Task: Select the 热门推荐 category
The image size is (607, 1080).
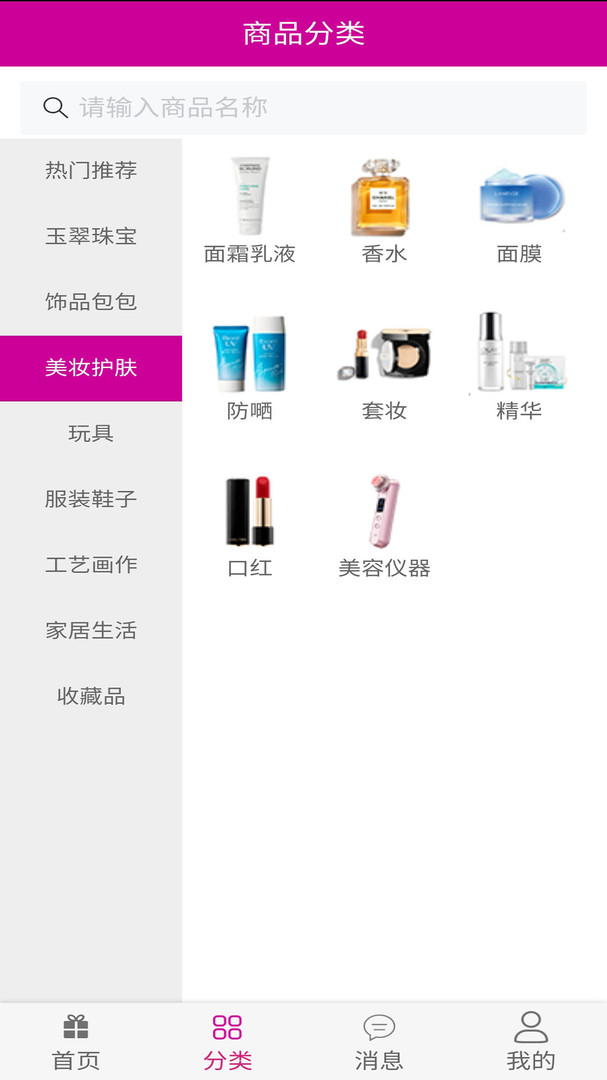Action: pos(91,171)
